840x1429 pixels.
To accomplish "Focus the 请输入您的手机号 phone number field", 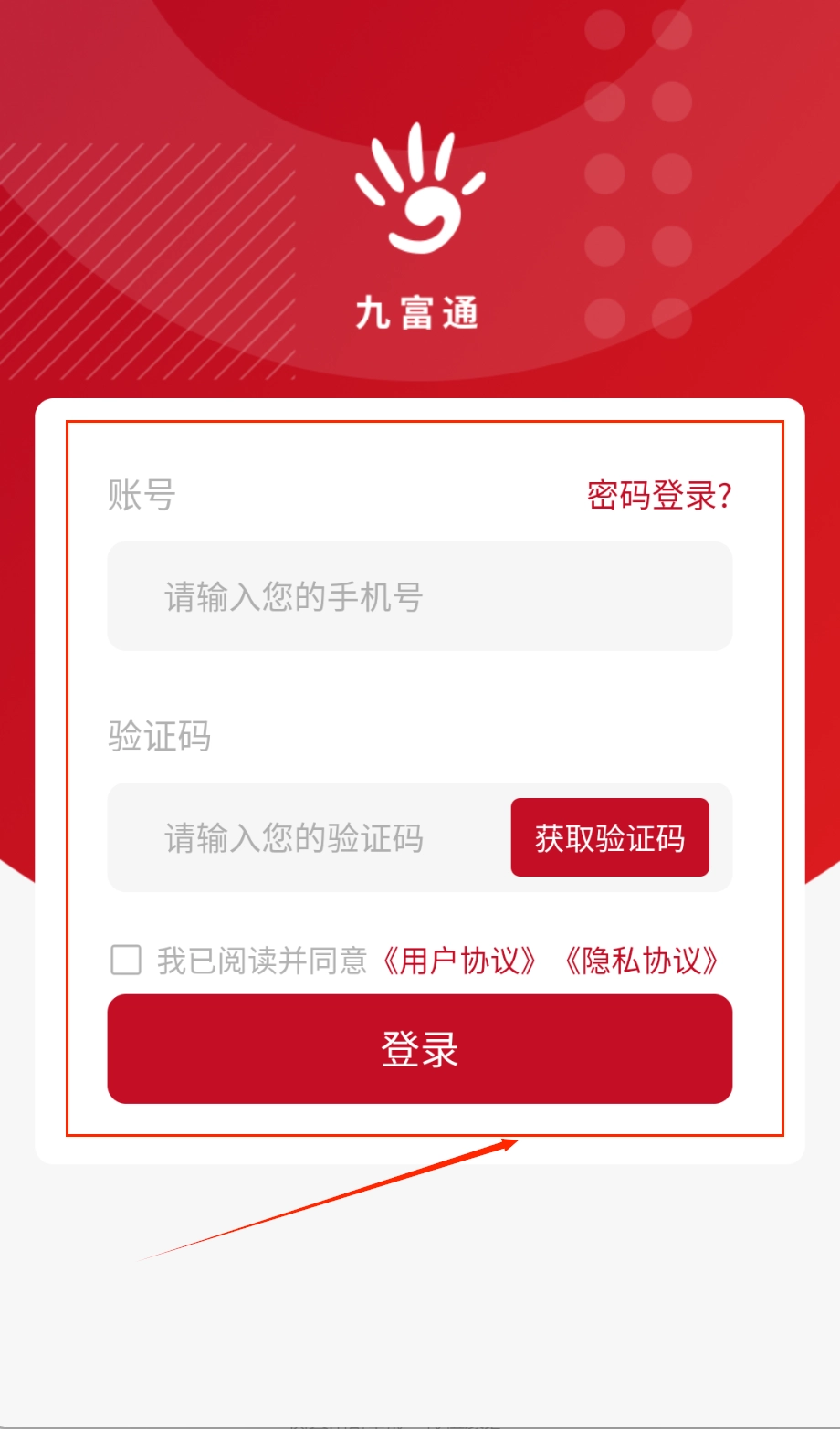I will click(x=419, y=596).
